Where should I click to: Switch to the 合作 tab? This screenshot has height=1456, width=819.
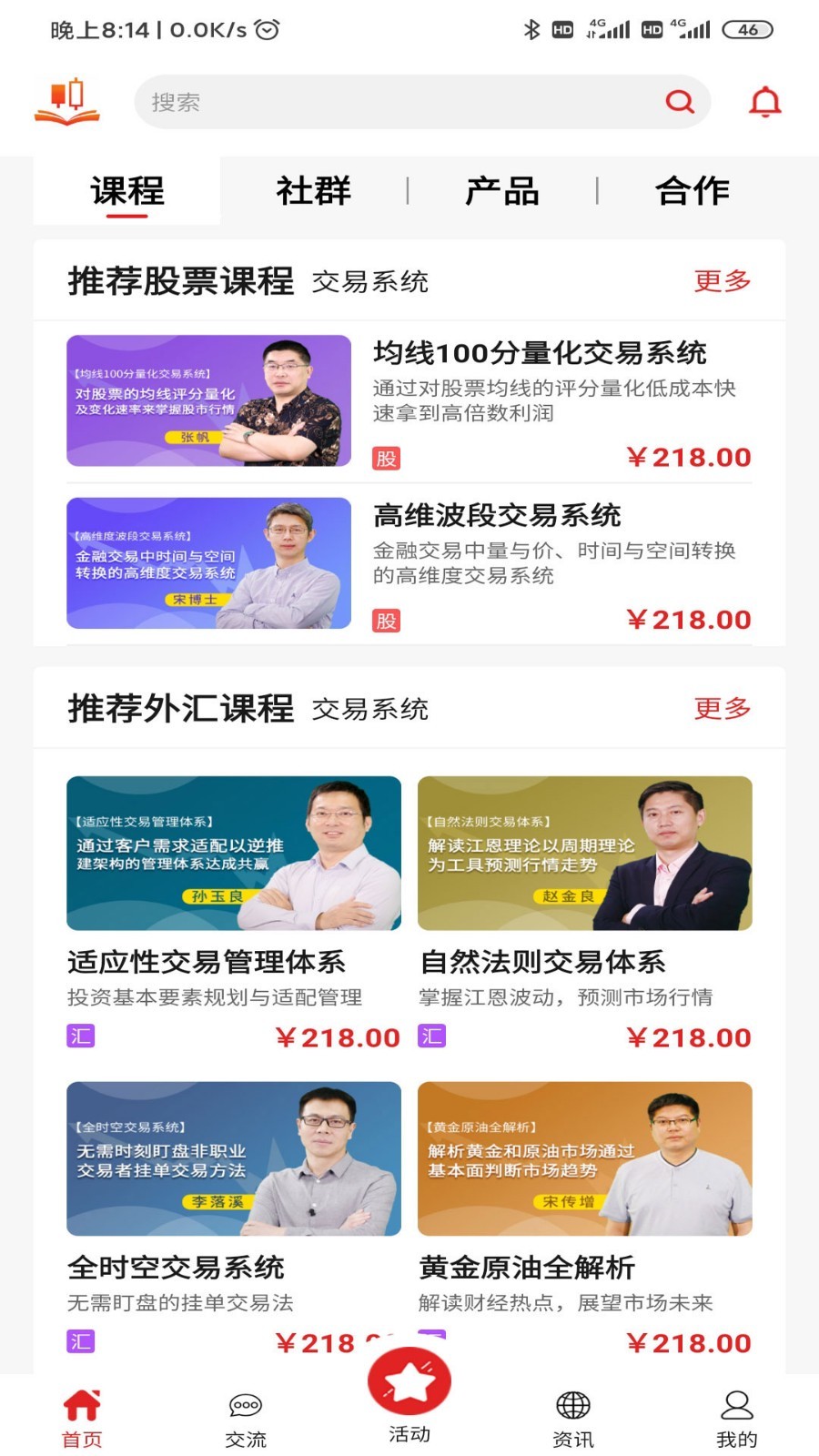pyautogui.click(x=692, y=191)
